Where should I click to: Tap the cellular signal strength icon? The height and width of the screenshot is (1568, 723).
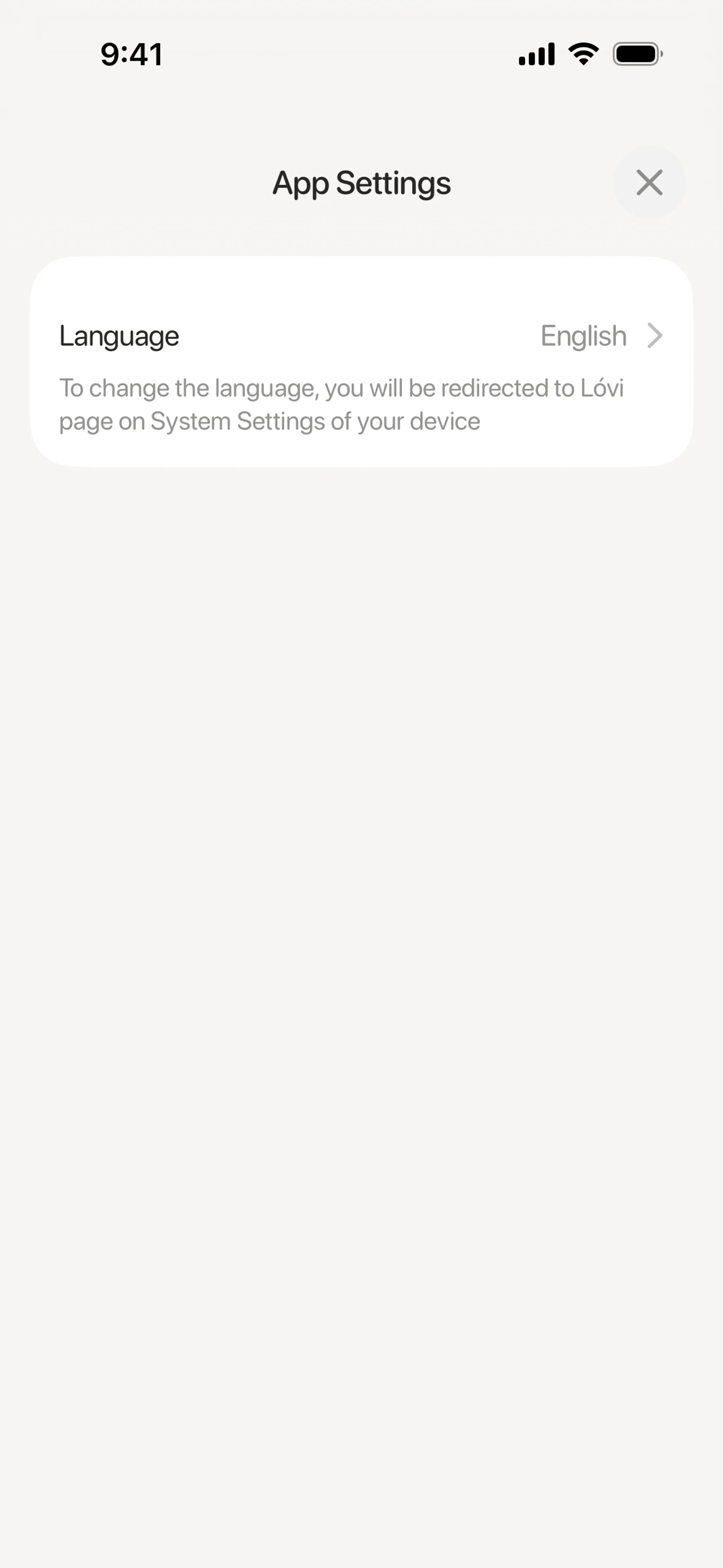pos(535,53)
